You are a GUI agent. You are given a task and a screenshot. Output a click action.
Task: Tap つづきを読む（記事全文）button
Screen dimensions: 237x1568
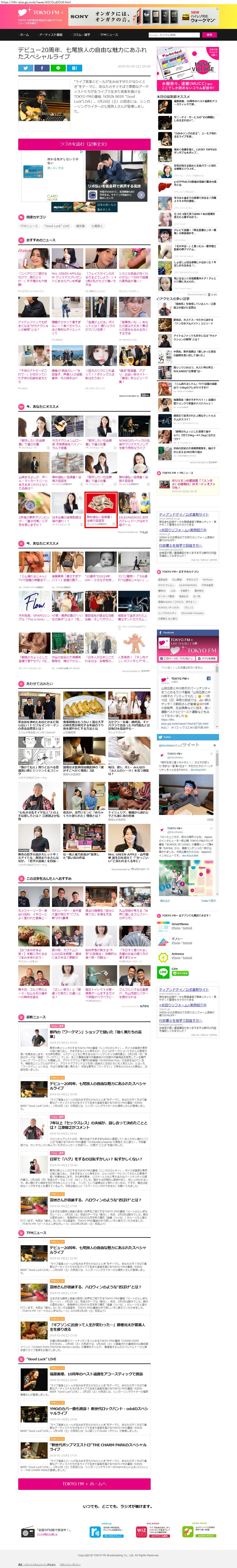(x=84, y=144)
